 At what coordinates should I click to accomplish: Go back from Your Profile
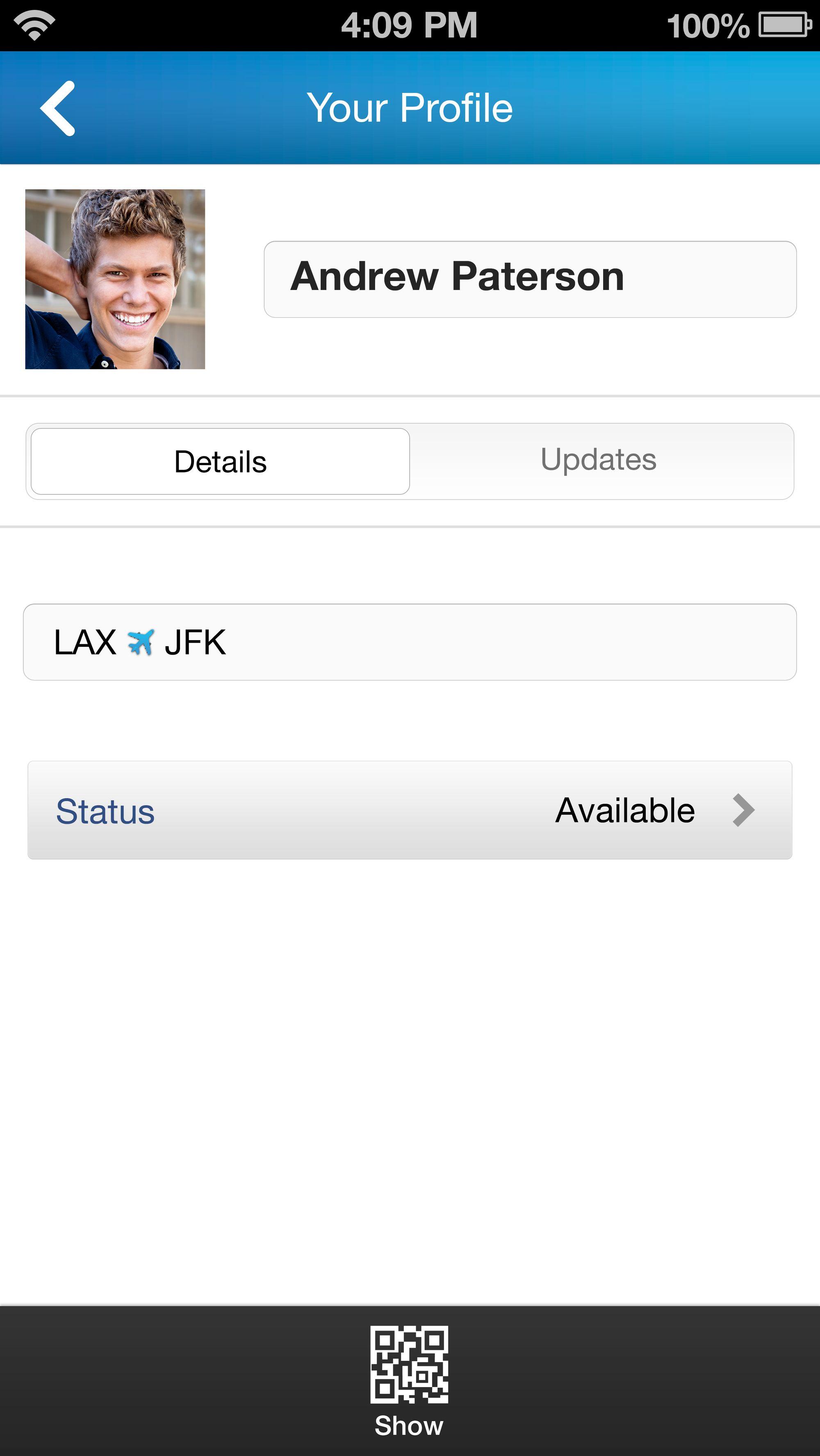click(x=58, y=108)
